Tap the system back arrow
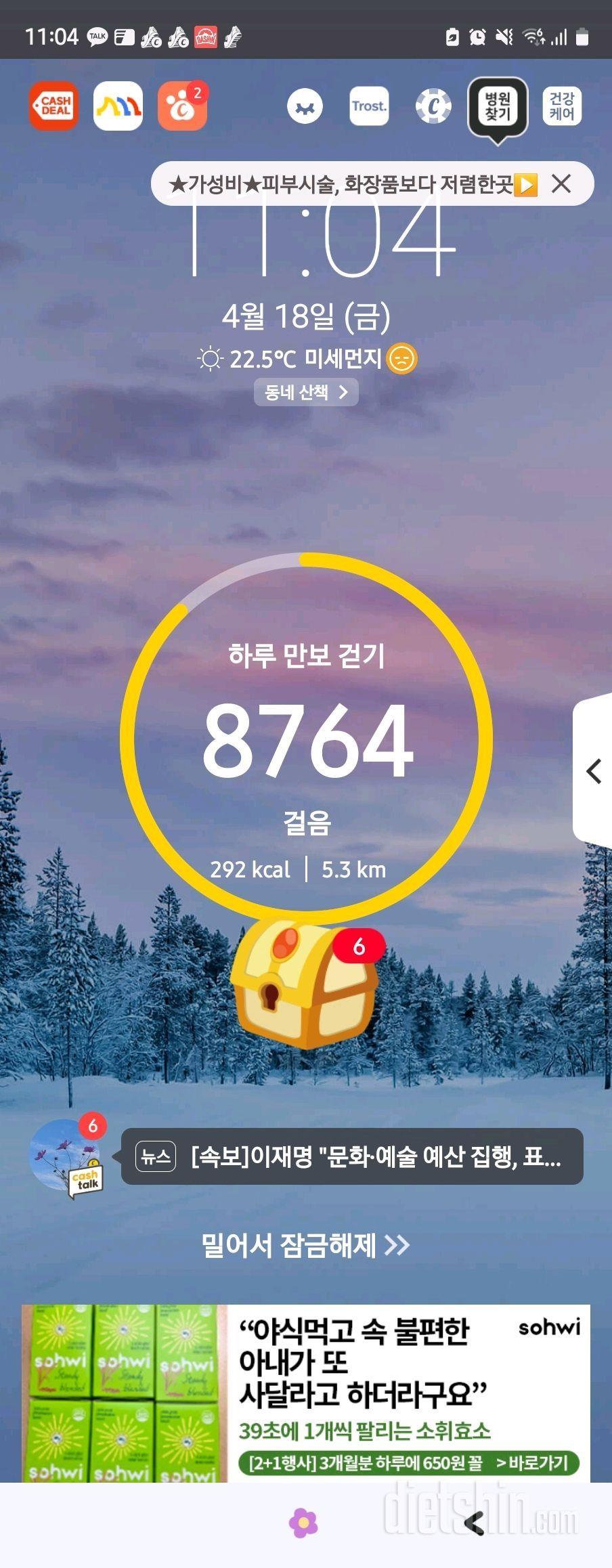 tap(473, 1523)
